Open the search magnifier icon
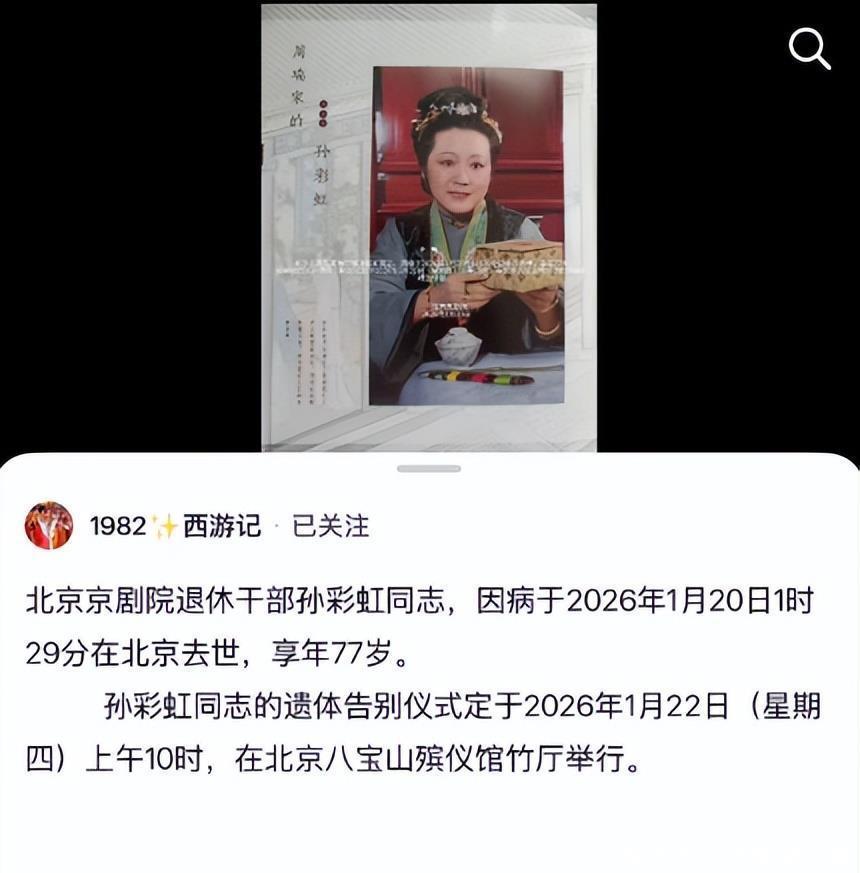The image size is (860, 873). (x=809, y=48)
